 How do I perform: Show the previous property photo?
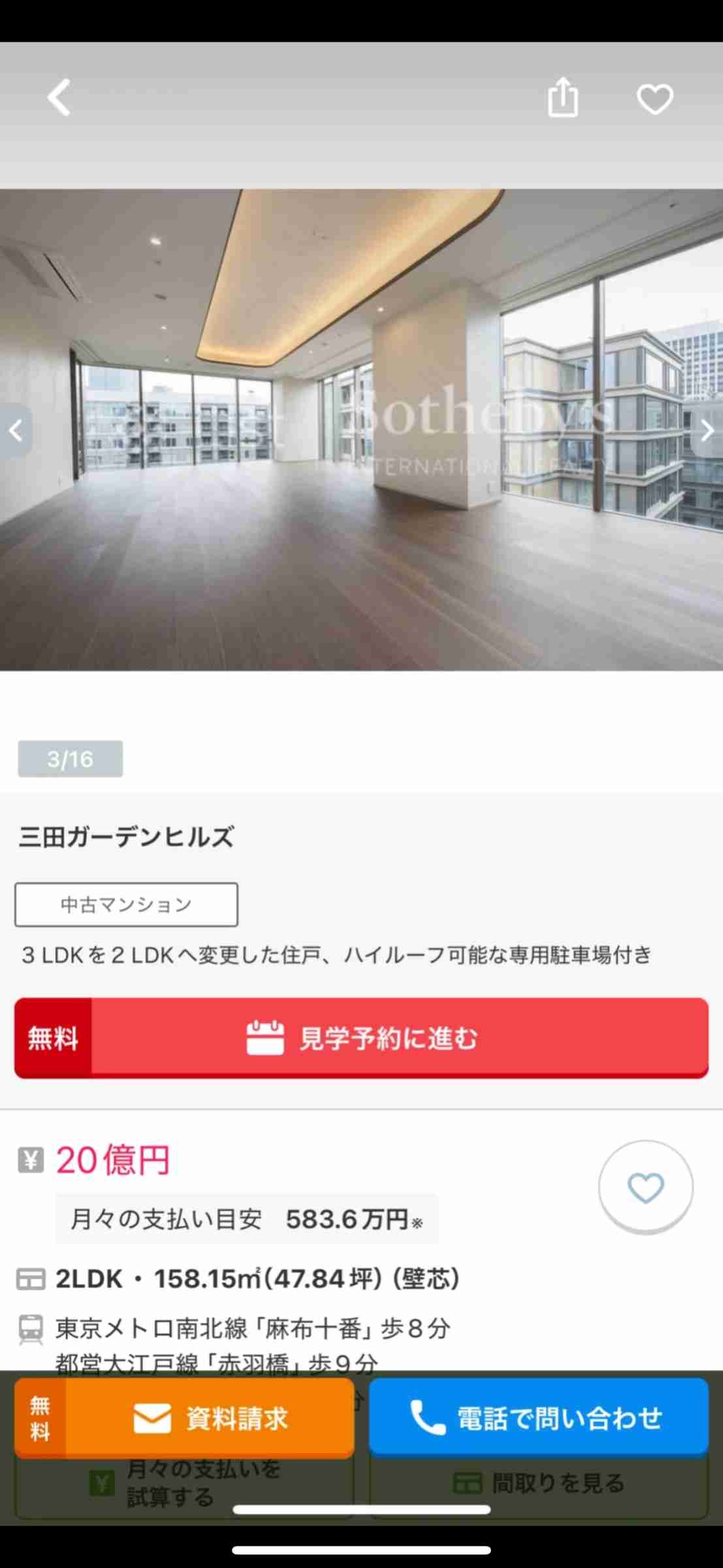tap(16, 431)
